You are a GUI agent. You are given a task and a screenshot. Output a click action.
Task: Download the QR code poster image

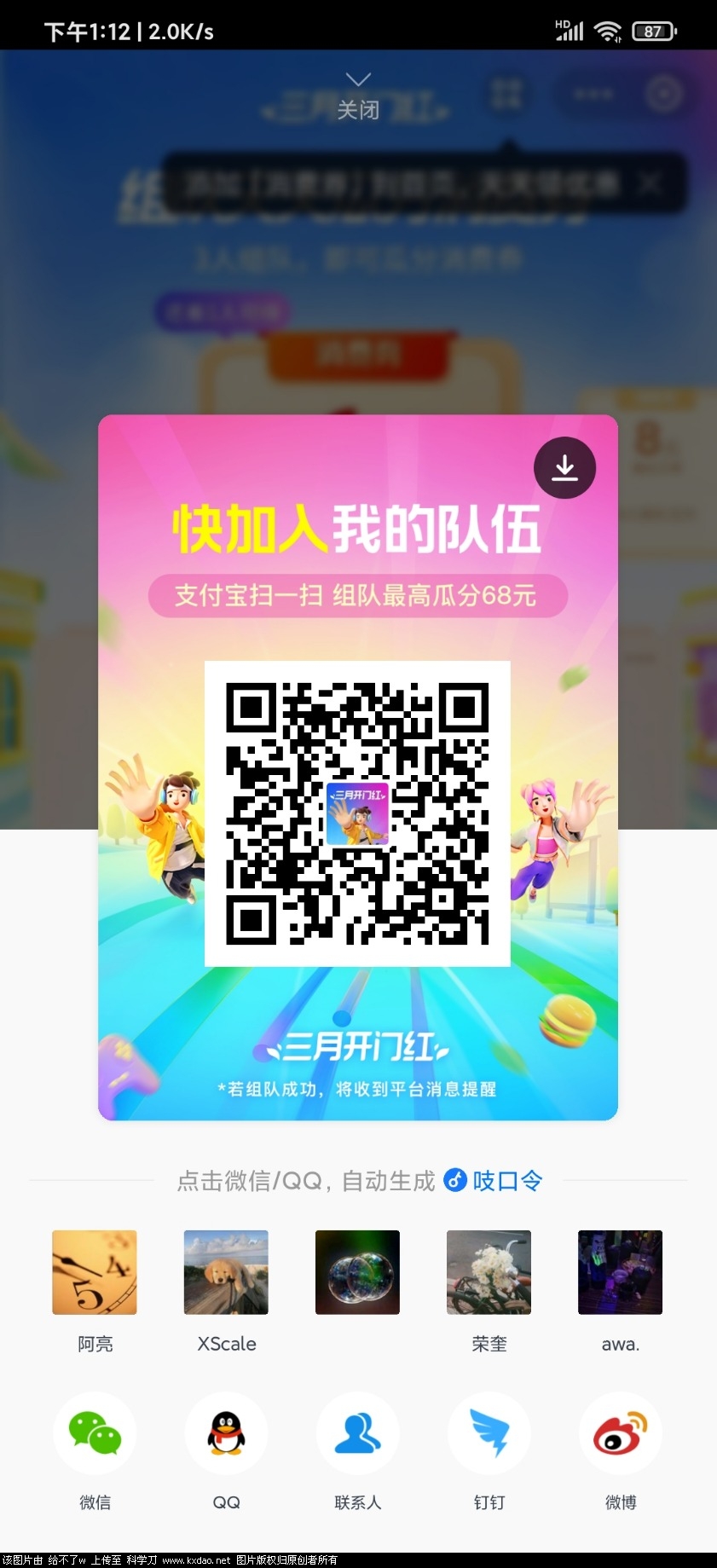click(564, 468)
